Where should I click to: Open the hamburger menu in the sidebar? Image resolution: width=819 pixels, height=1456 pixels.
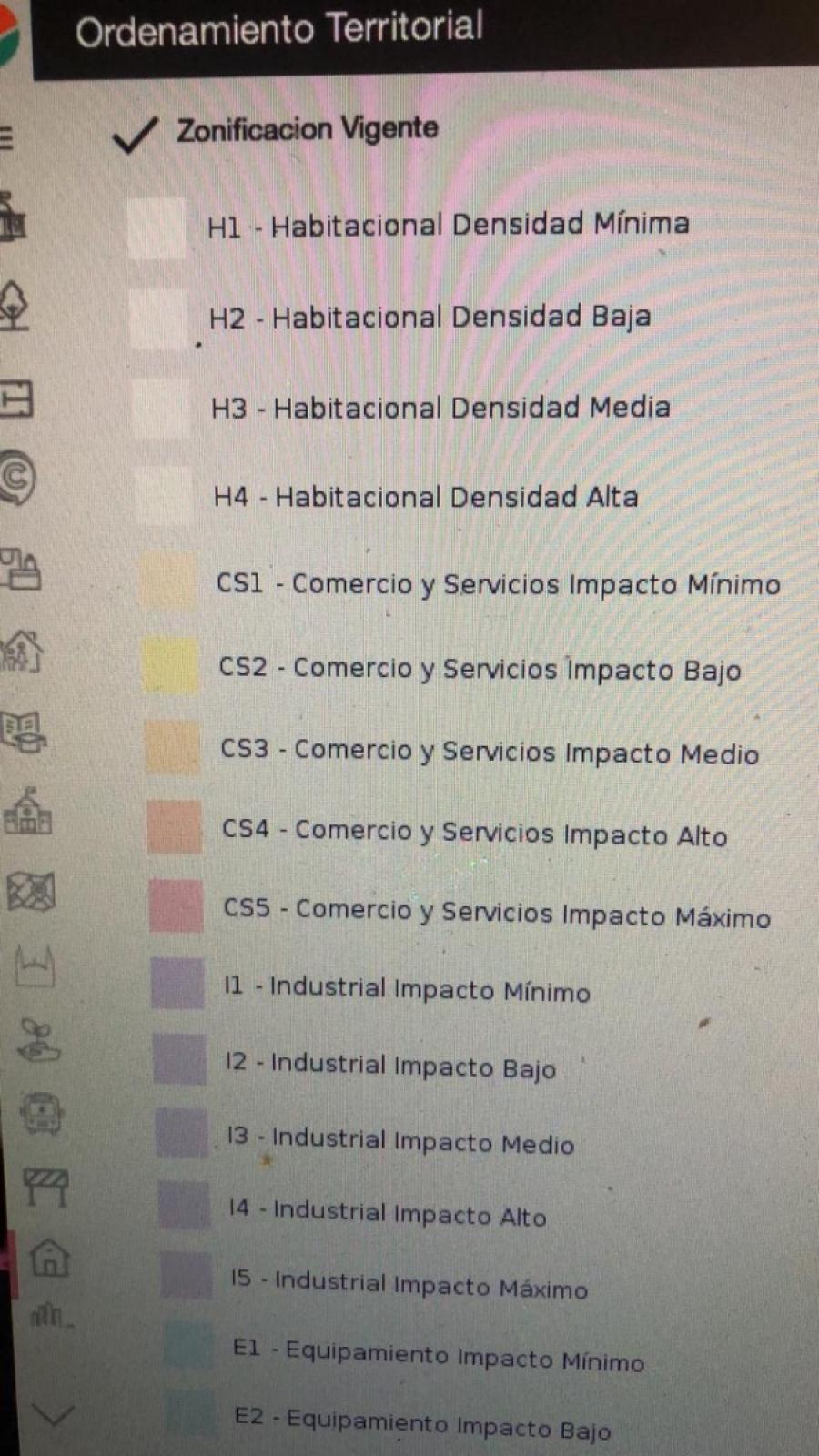tap(6, 138)
